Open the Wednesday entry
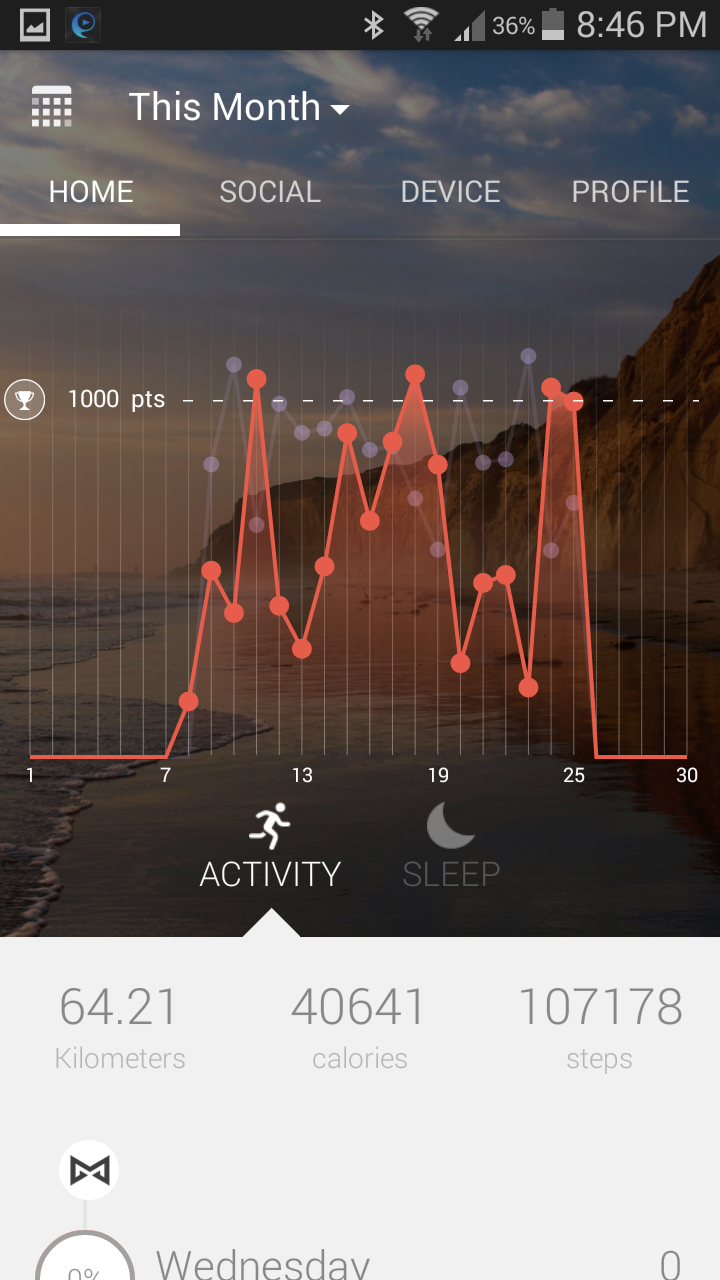720x1280 pixels. point(360,1262)
